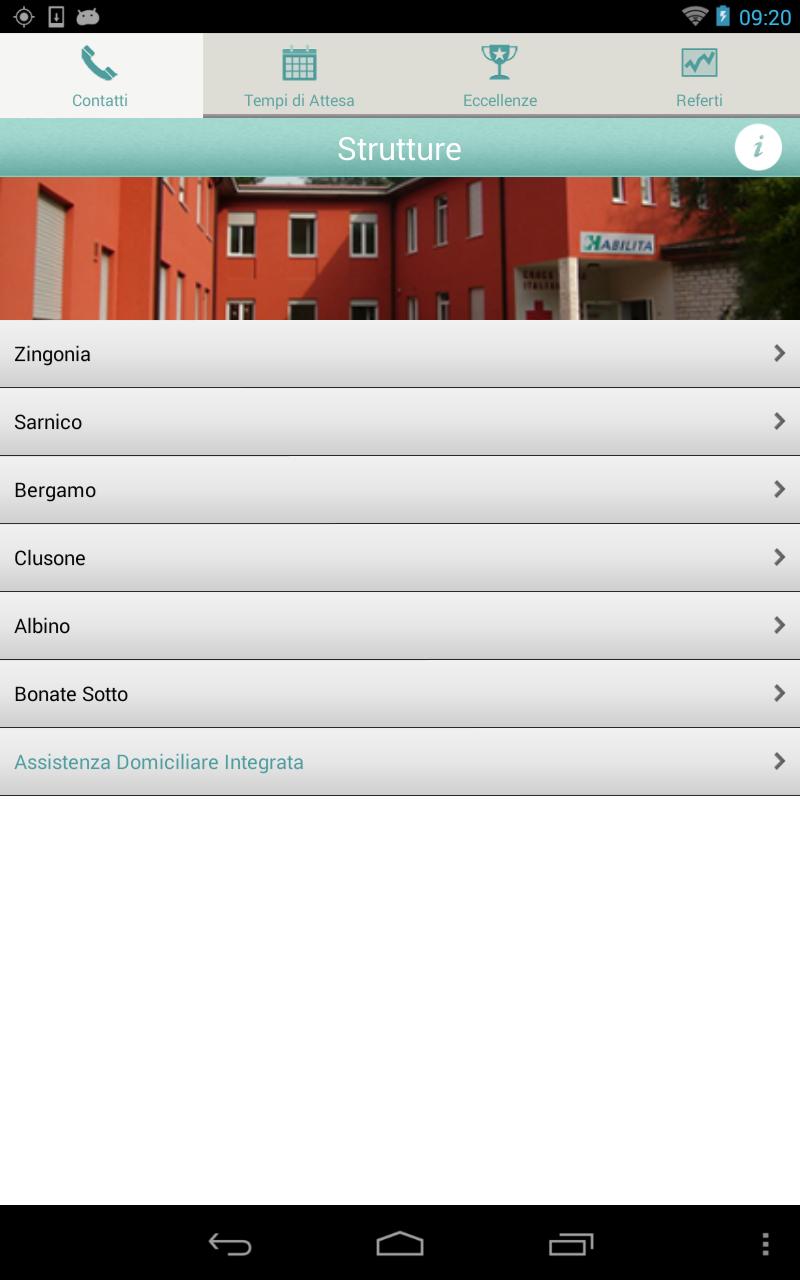This screenshot has height=1280, width=800.
Task: Open Assistenza Domiciliare Integrata
Action: (400, 762)
